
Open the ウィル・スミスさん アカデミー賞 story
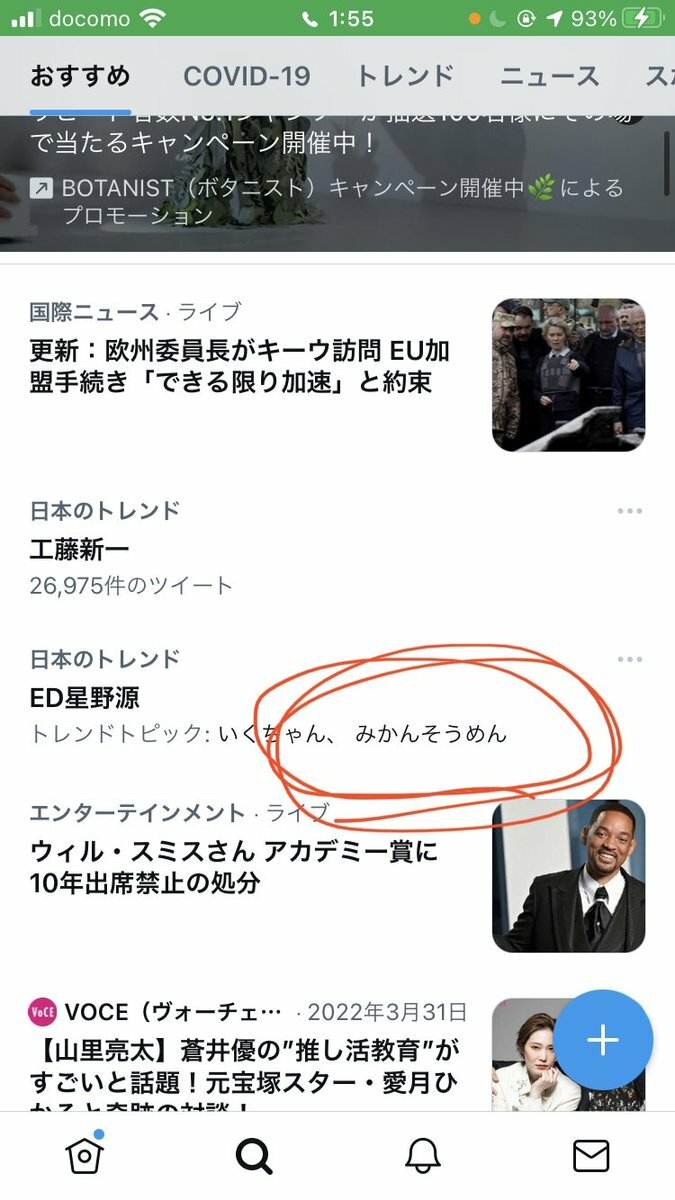(x=337, y=876)
